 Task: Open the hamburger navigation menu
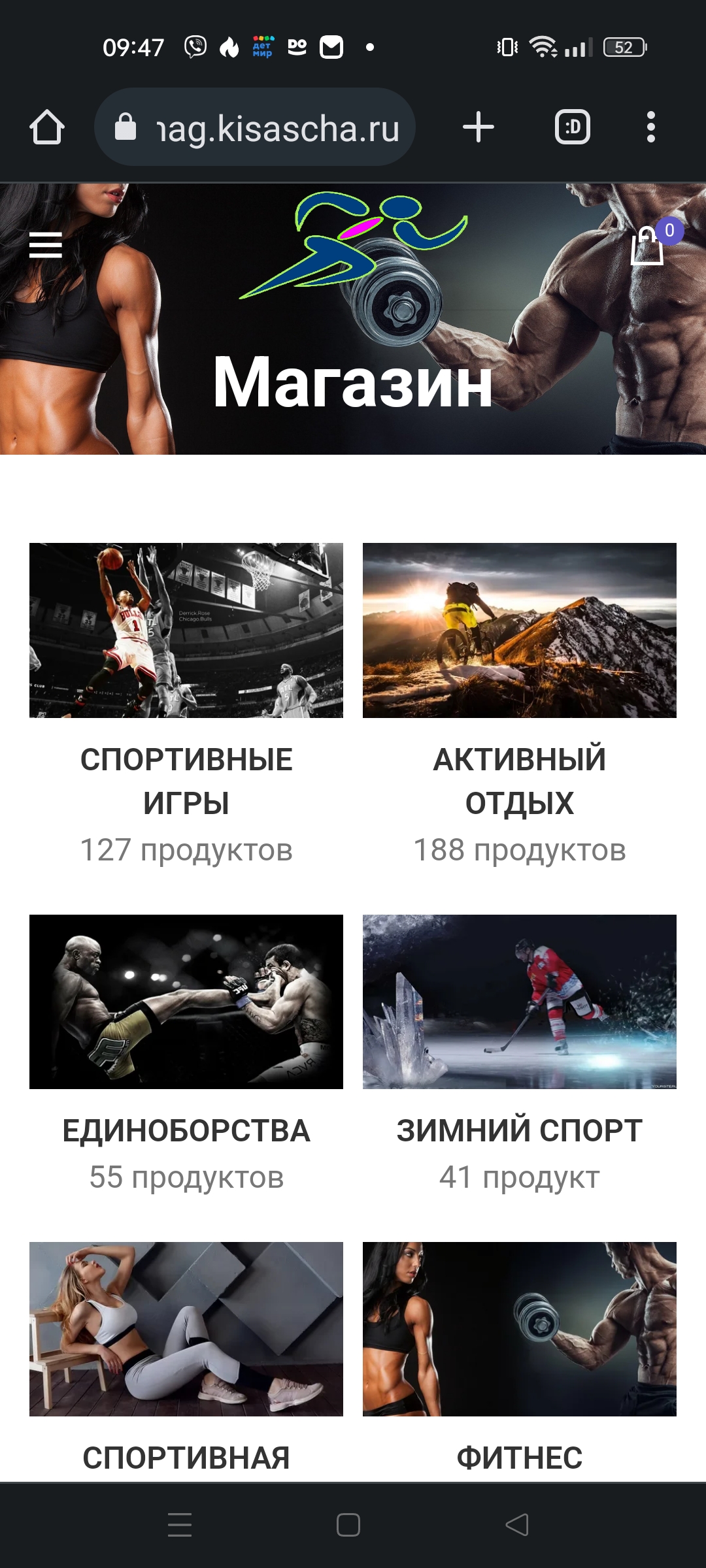pyautogui.click(x=46, y=245)
